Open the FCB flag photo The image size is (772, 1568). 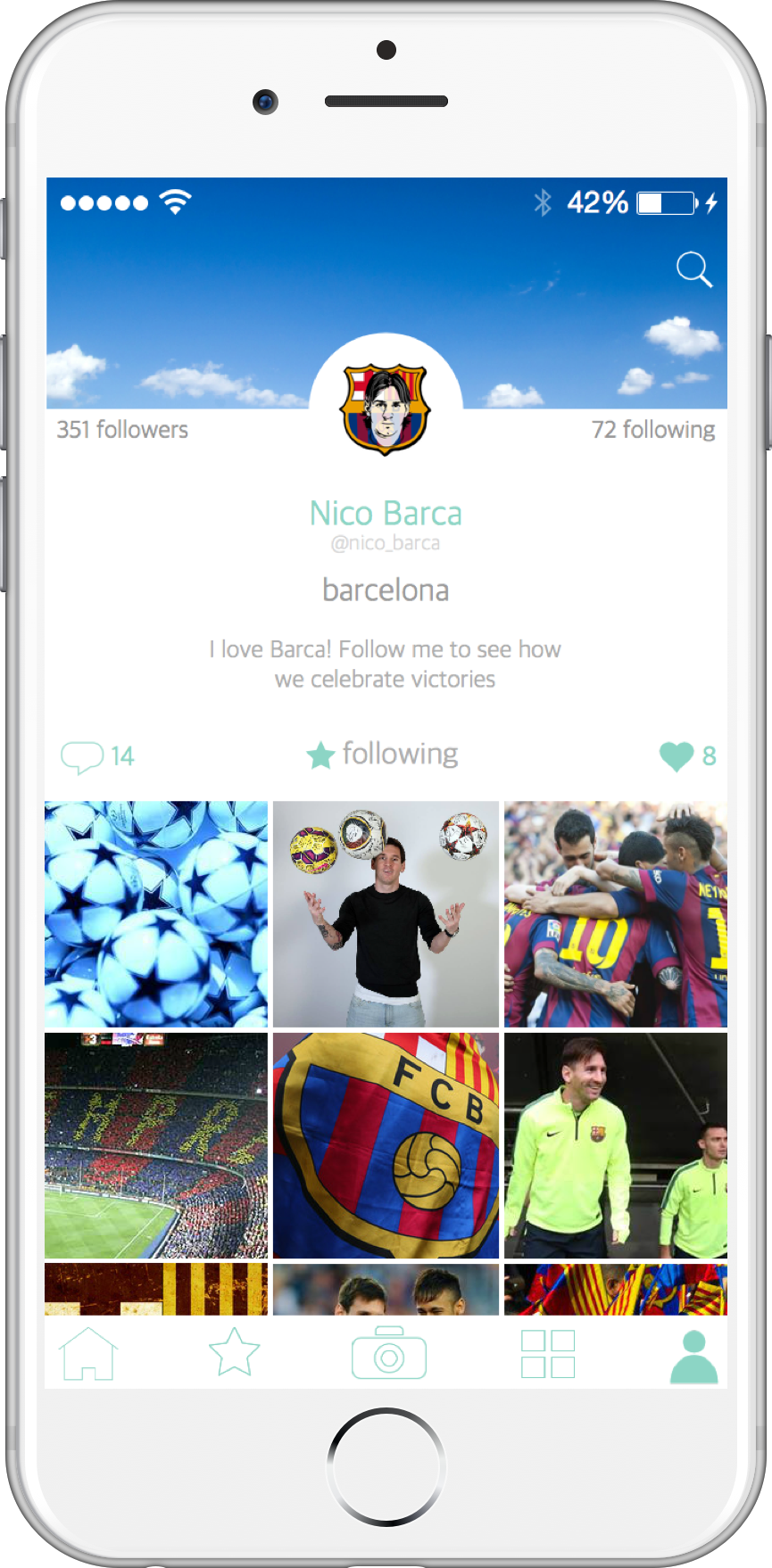pyautogui.click(x=386, y=1145)
